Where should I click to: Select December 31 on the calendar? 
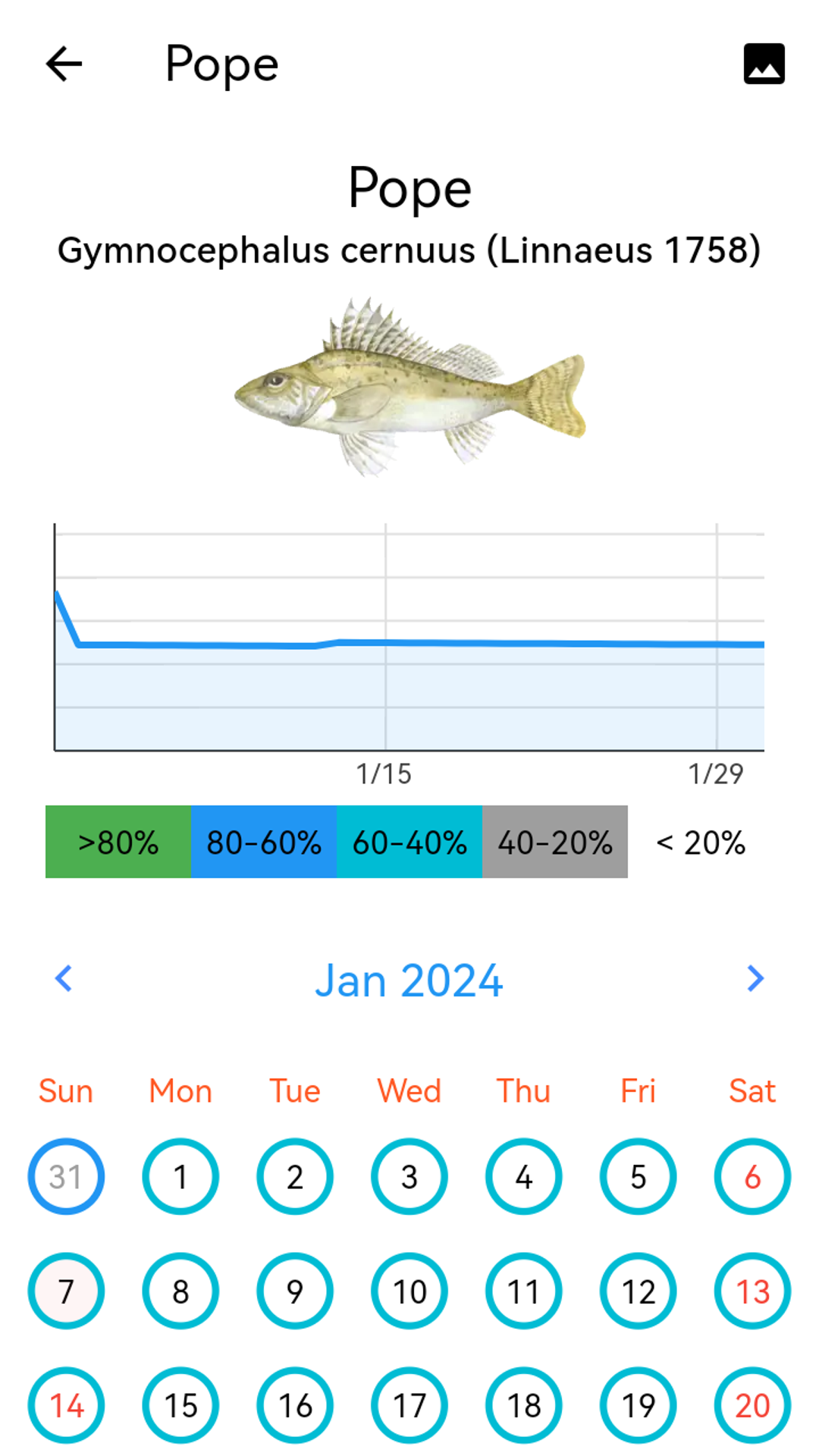click(66, 1176)
